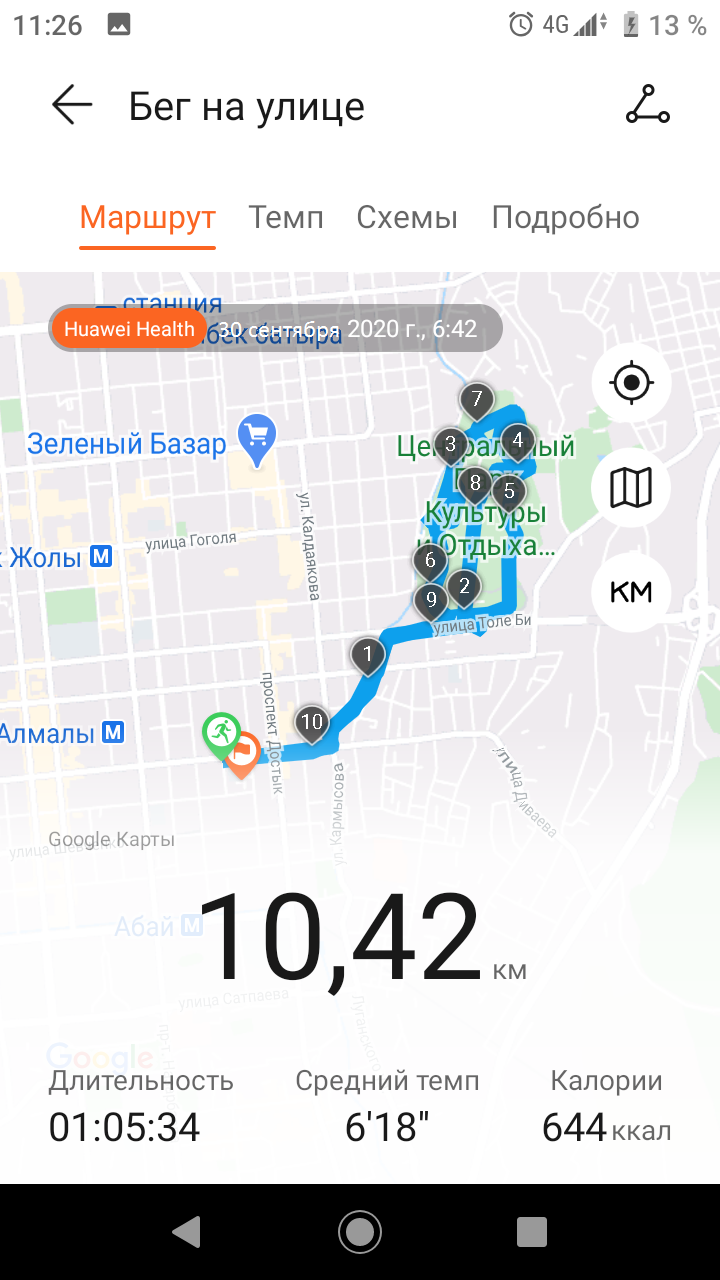Toggle kilometer markers with КМ button
Image resolution: width=720 pixels, height=1280 pixels.
coord(631,592)
